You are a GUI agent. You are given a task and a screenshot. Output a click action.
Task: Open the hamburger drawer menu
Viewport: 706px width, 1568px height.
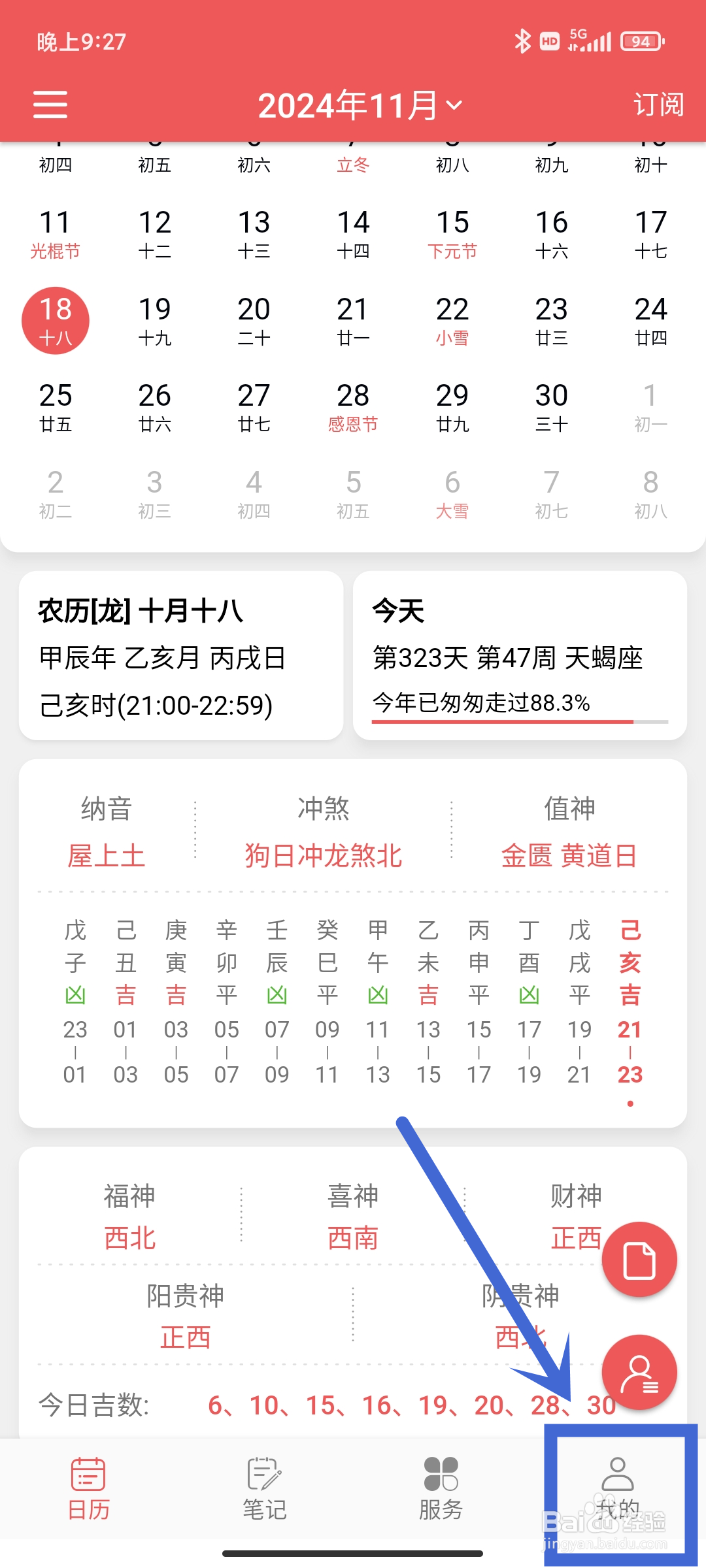(50, 105)
